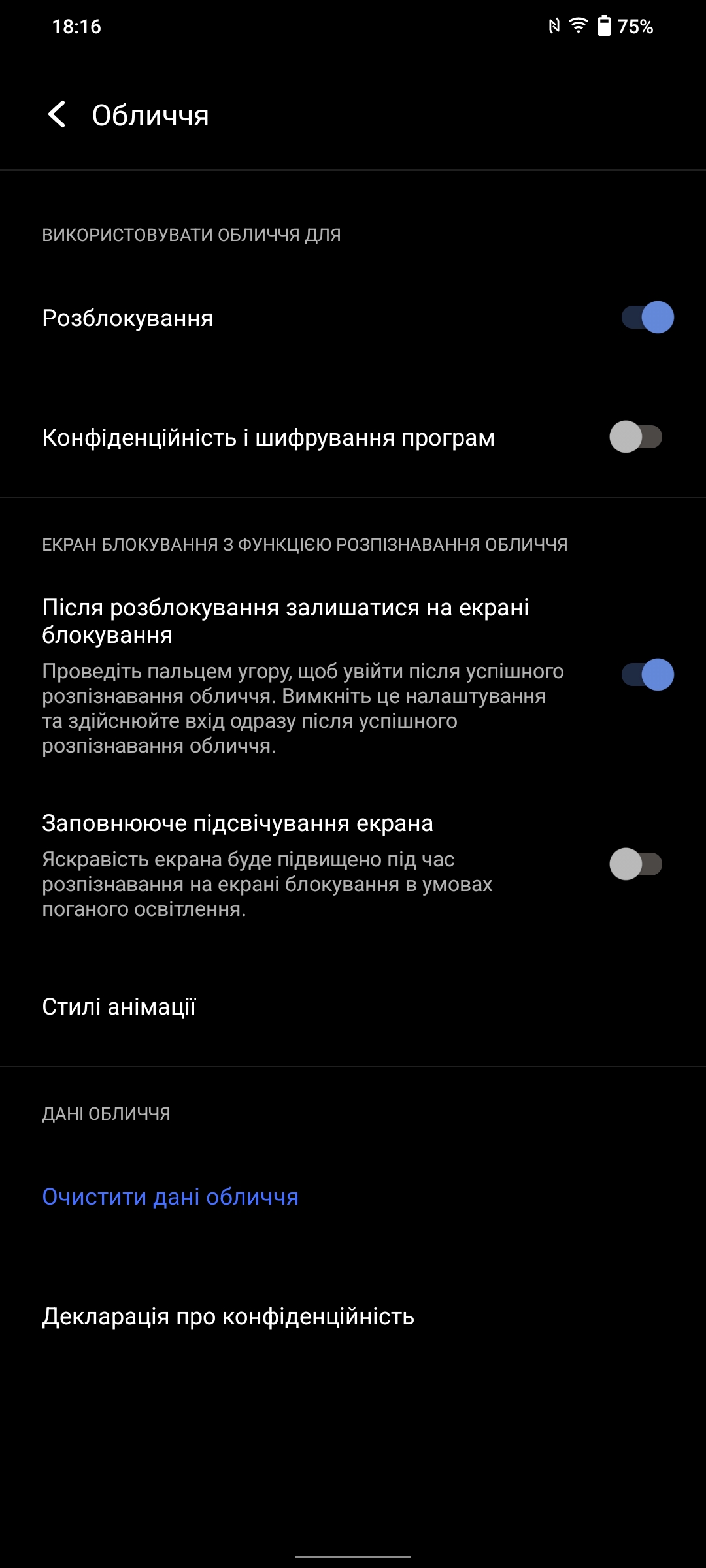Open Декларація про конфіденційність
This screenshot has width=706, height=1568.
[228, 1316]
